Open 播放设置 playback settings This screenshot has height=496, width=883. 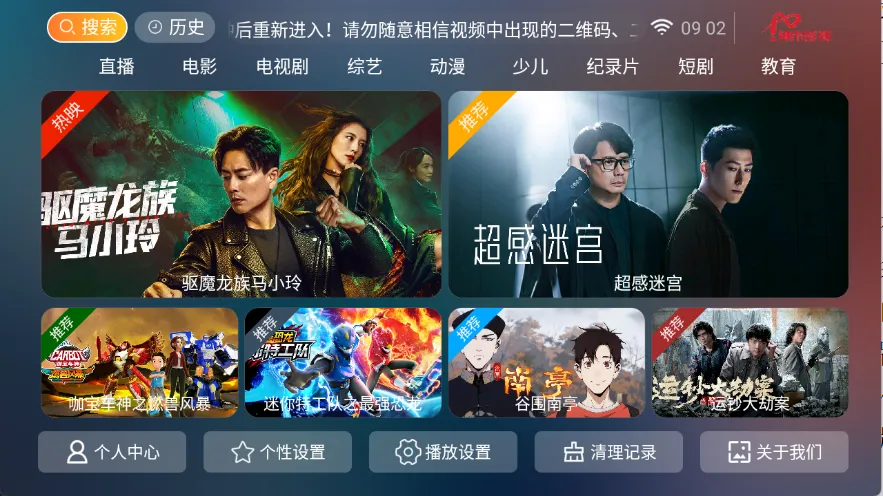[443, 452]
